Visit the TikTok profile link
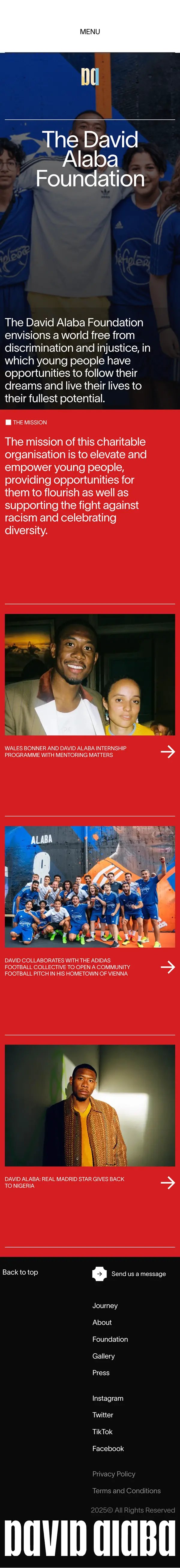Viewport: 180px width, 1568px height. tap(102, 1432)
